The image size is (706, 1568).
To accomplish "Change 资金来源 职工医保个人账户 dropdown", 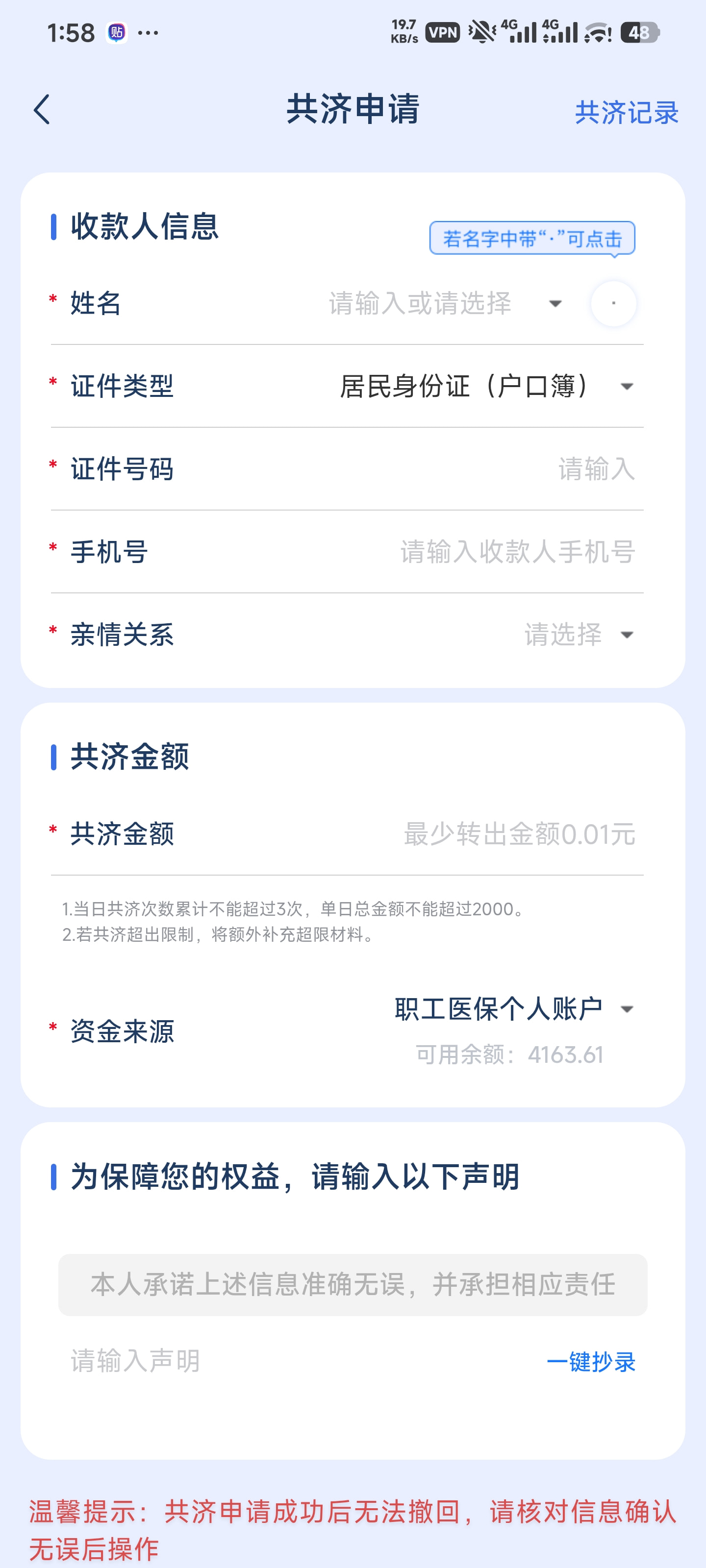I will pos(514,1009).
